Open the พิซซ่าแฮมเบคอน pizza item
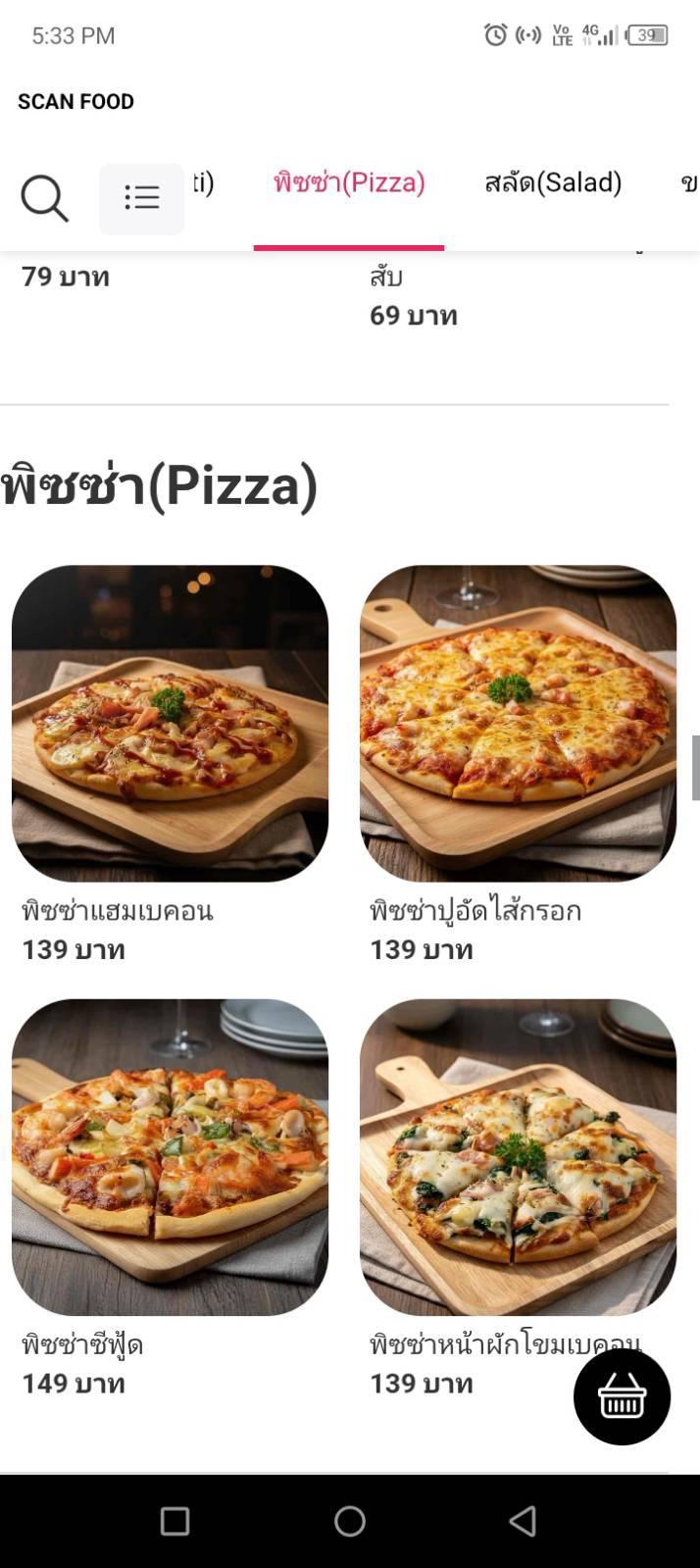The width and height of the screenshot is (700, 1568). (170, 723)
